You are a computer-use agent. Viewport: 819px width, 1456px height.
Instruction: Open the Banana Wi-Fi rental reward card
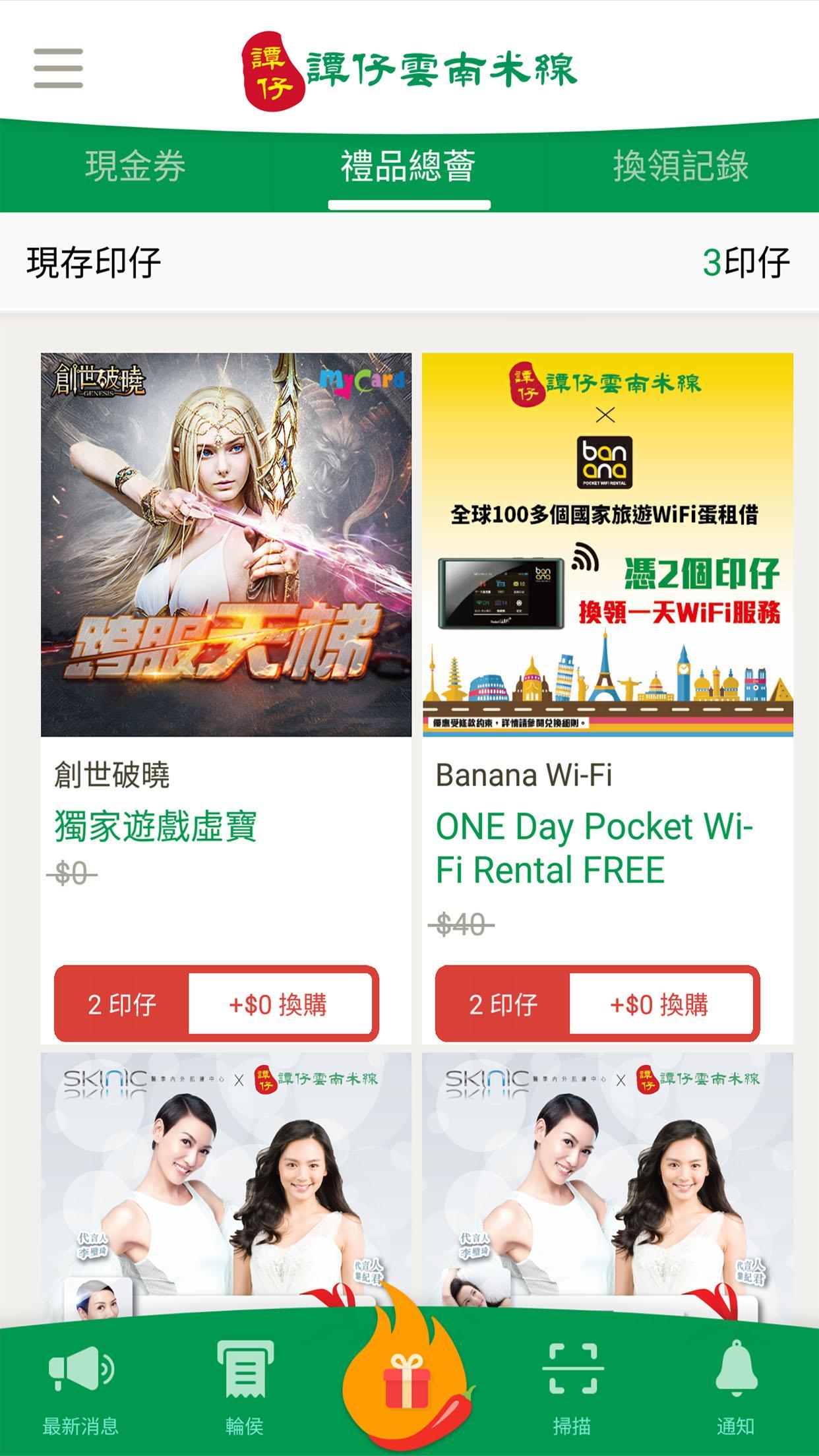[x=607, y=545]
